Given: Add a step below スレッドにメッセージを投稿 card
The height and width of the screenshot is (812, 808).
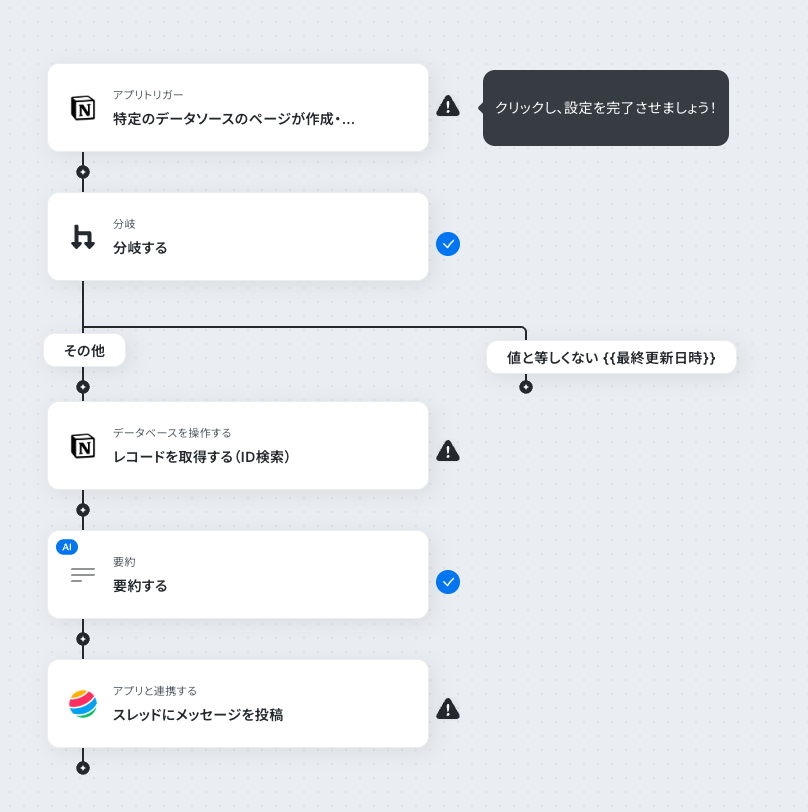Looking at the screenshot, I should pos(83,768).
